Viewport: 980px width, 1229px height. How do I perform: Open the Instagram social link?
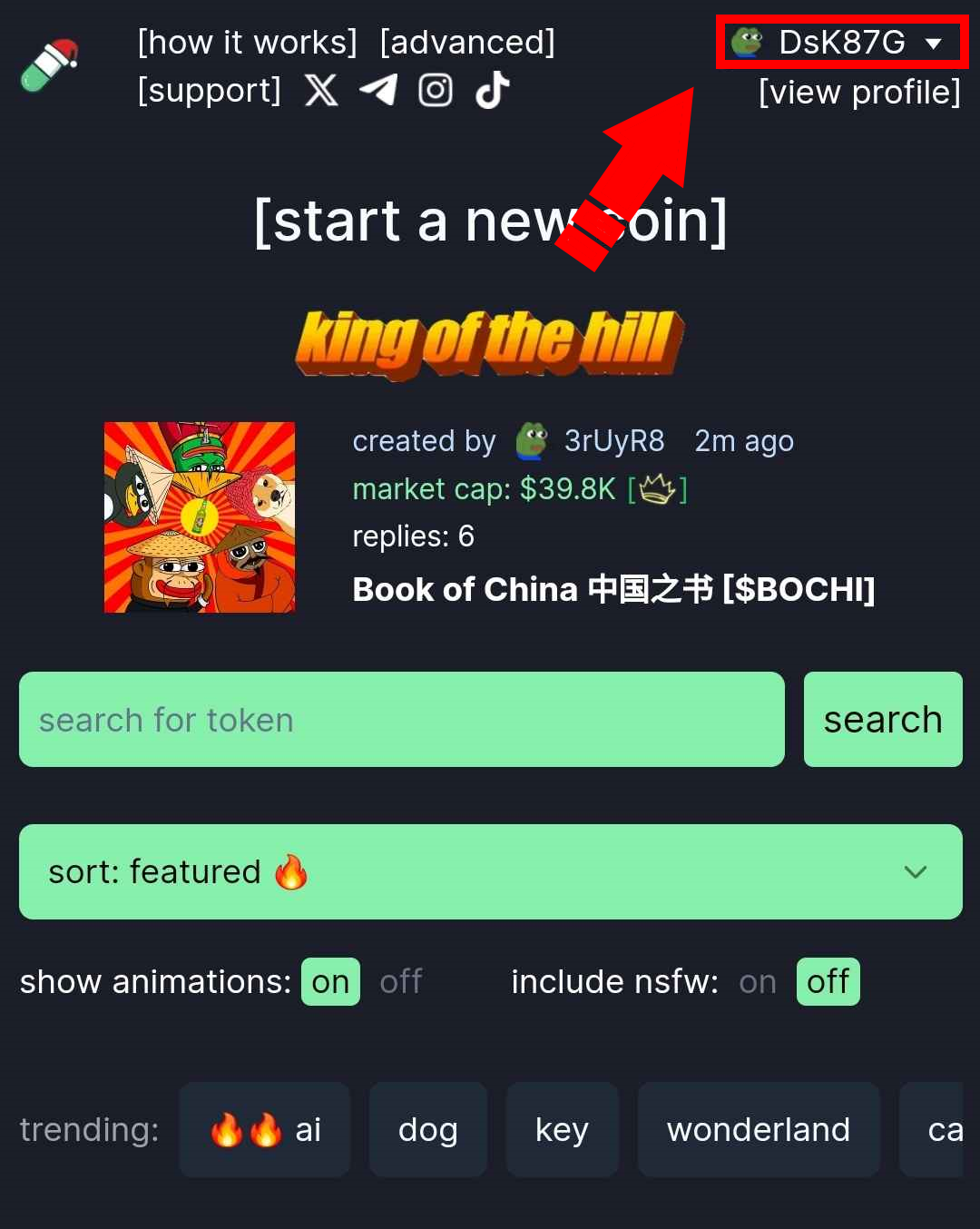(436, 90)
